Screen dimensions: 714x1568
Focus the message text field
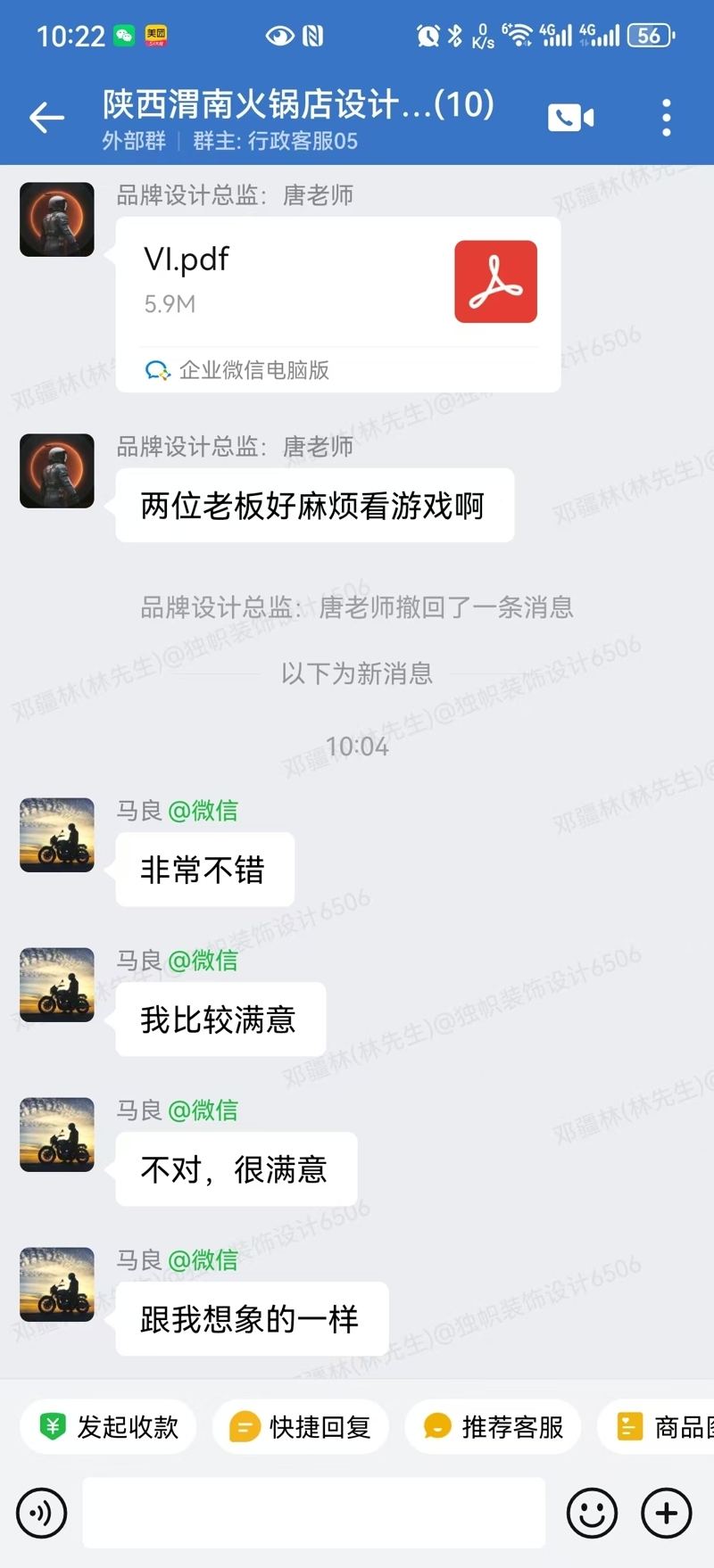click(314, 1513)
